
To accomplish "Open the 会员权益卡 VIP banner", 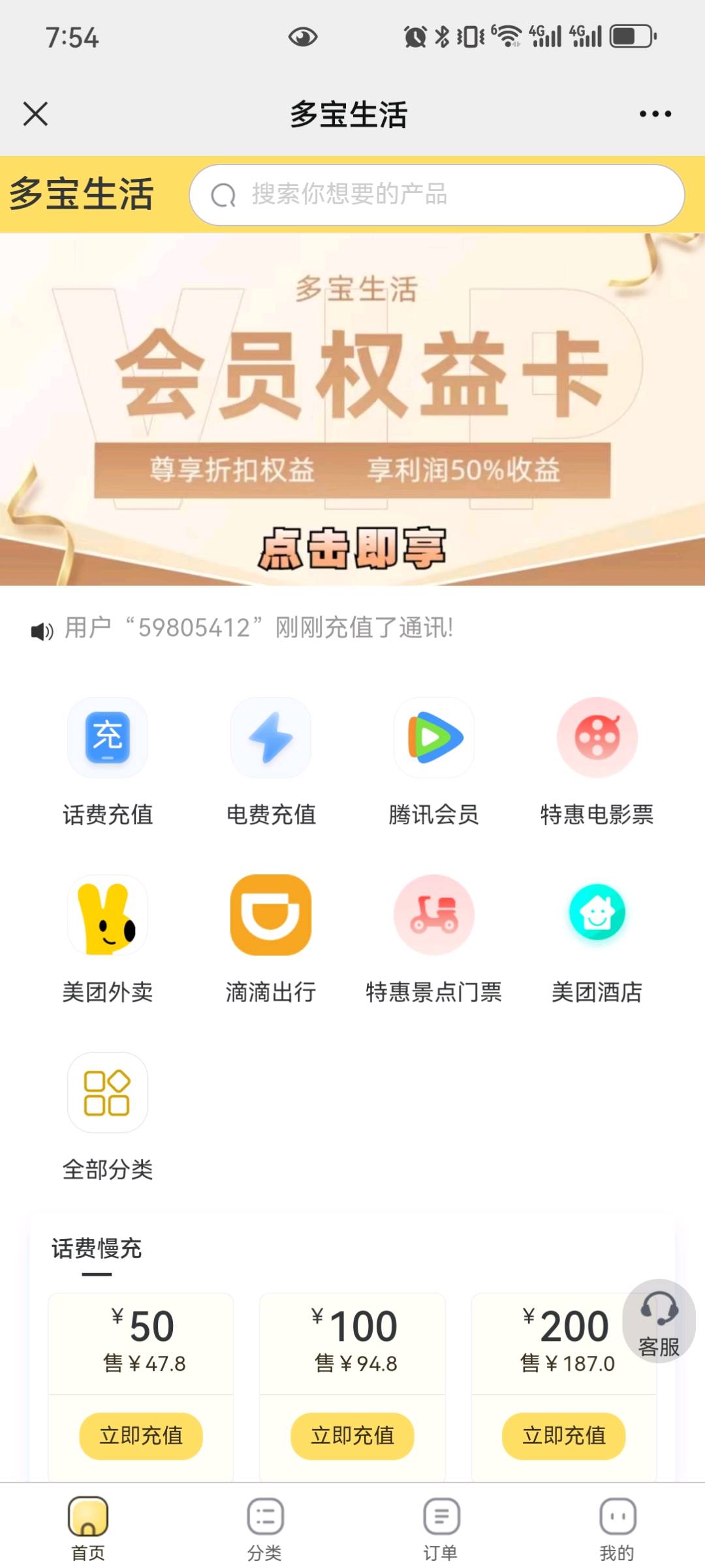I will 352,408.
